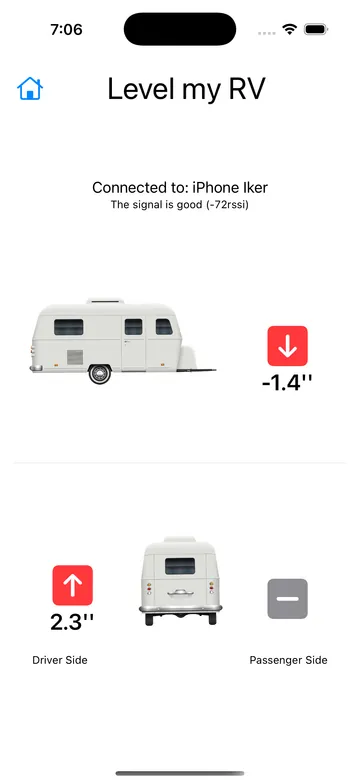Go back to the home screen via house icon
Image resolution: width=360 pixels, height=783 pixels.
coord(30,89)
